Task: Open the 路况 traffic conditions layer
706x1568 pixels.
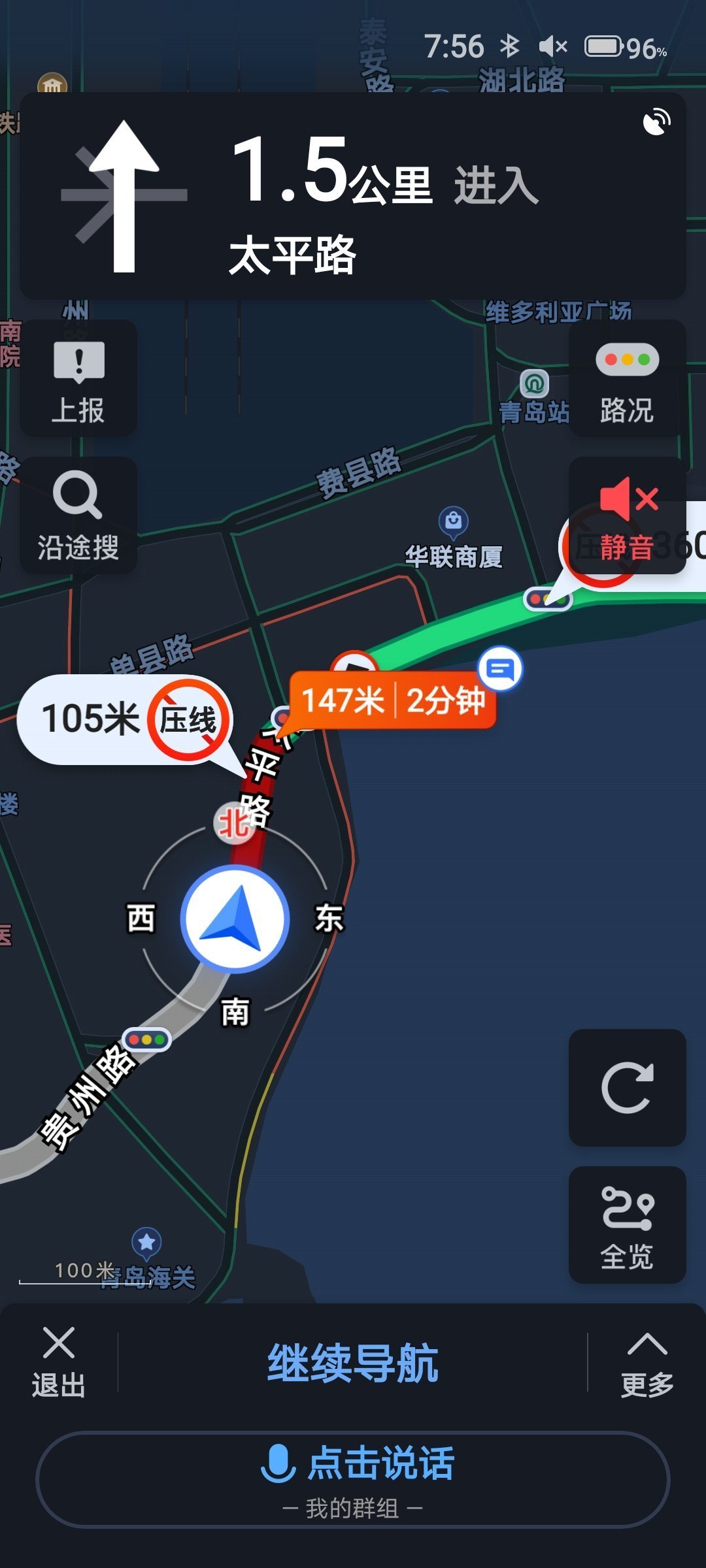Action: (x=627, y=379)
